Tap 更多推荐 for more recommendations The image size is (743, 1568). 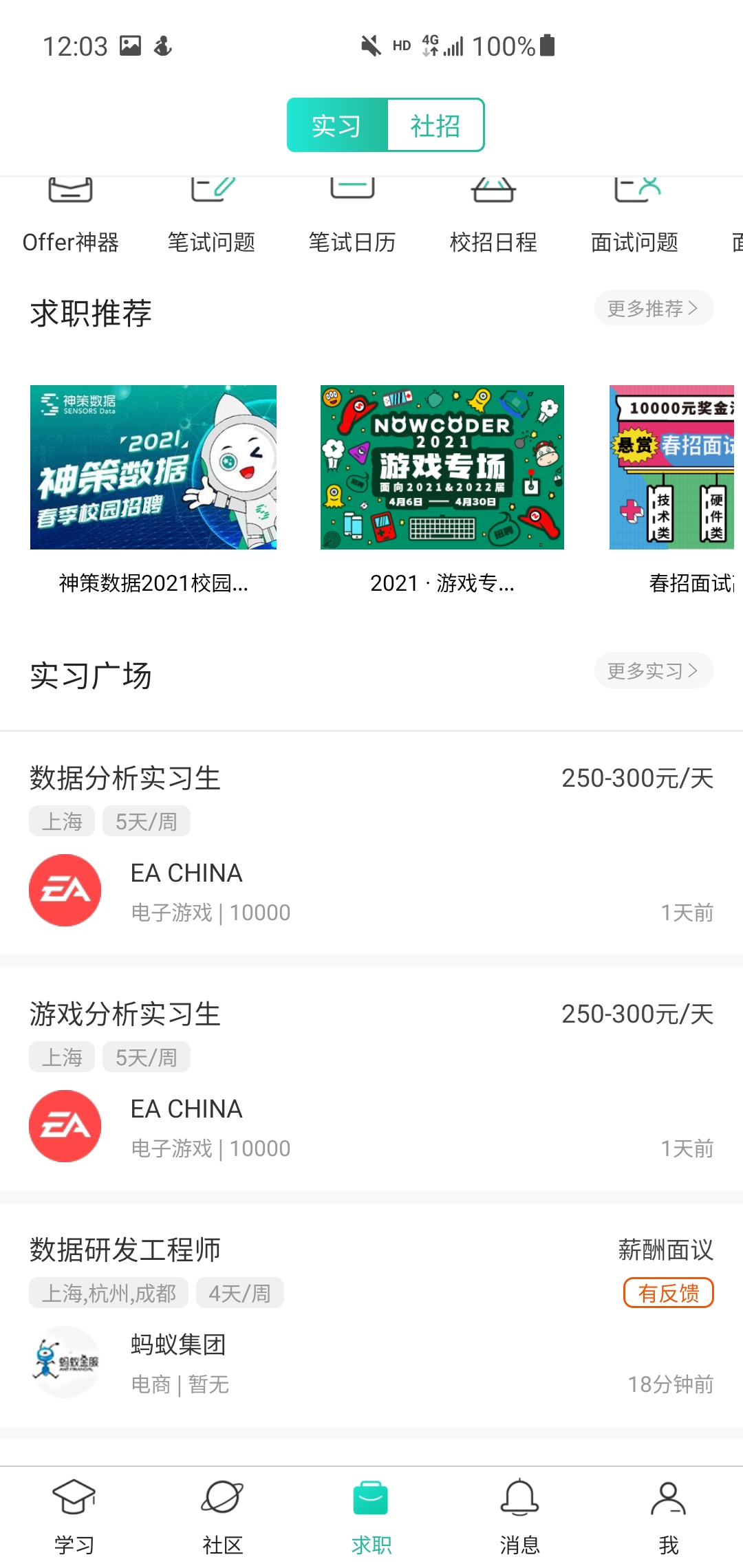pos(653,308)
